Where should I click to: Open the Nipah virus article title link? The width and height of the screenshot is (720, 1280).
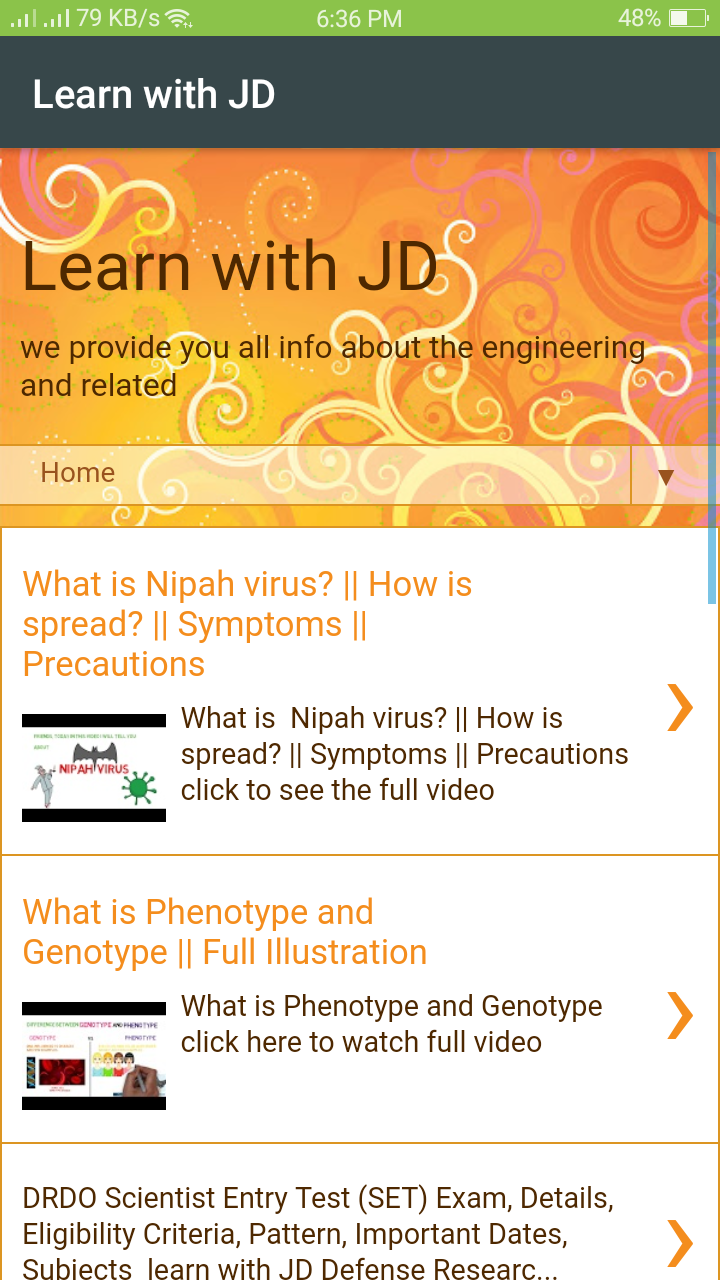[247, 623]
